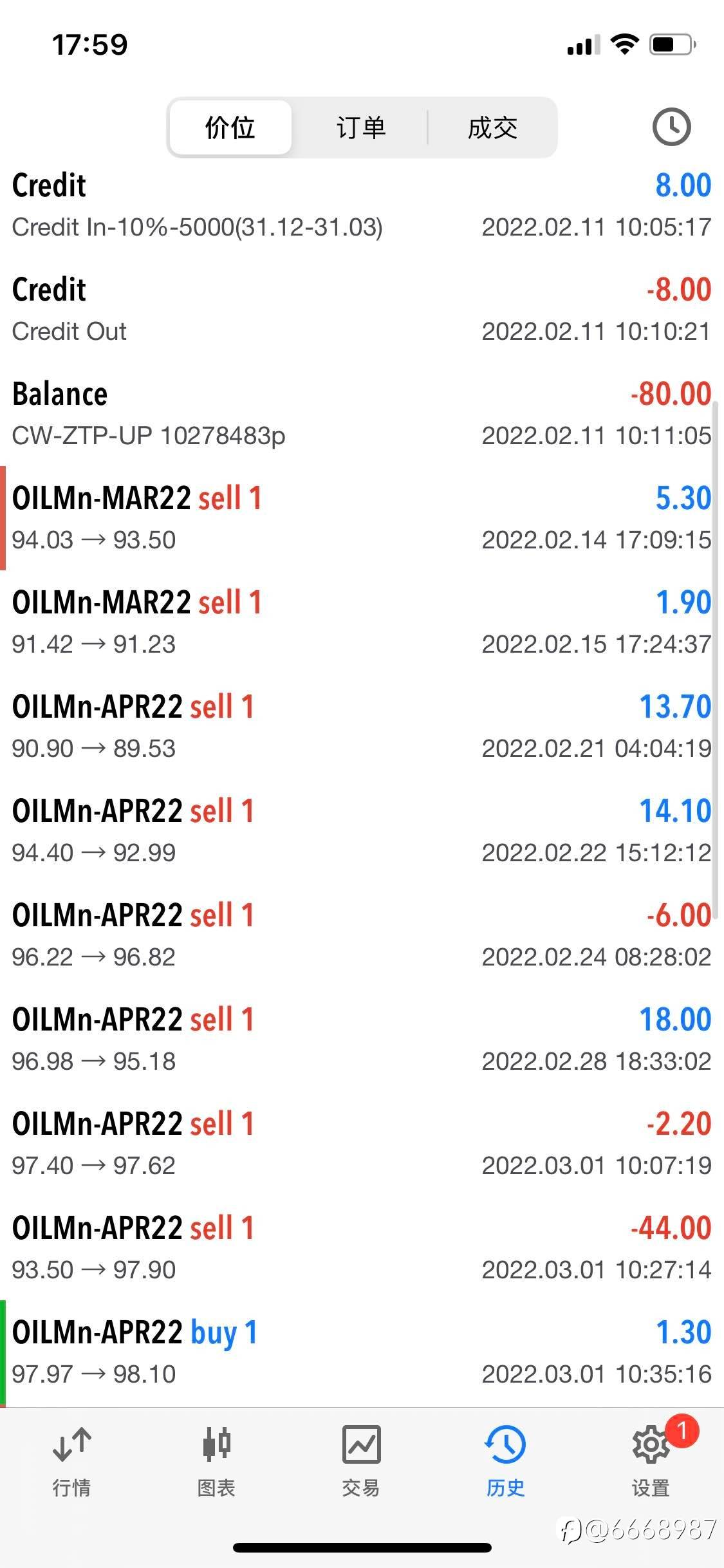724x1568 pixels.
Task: Select the 价位 segment
Action: (230, 127)
